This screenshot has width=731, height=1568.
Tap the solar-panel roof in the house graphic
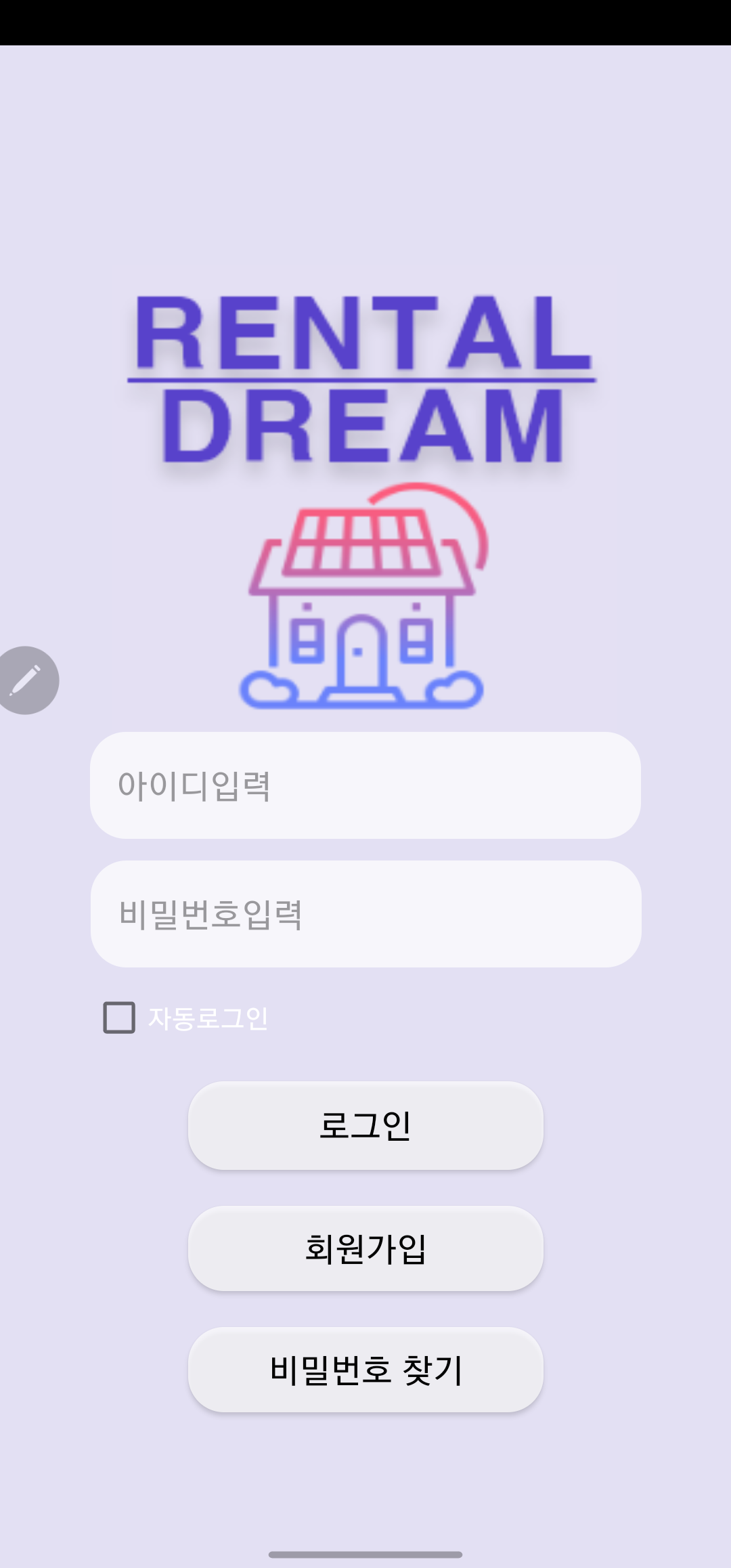pyautogui.click(x=362, y=542)
